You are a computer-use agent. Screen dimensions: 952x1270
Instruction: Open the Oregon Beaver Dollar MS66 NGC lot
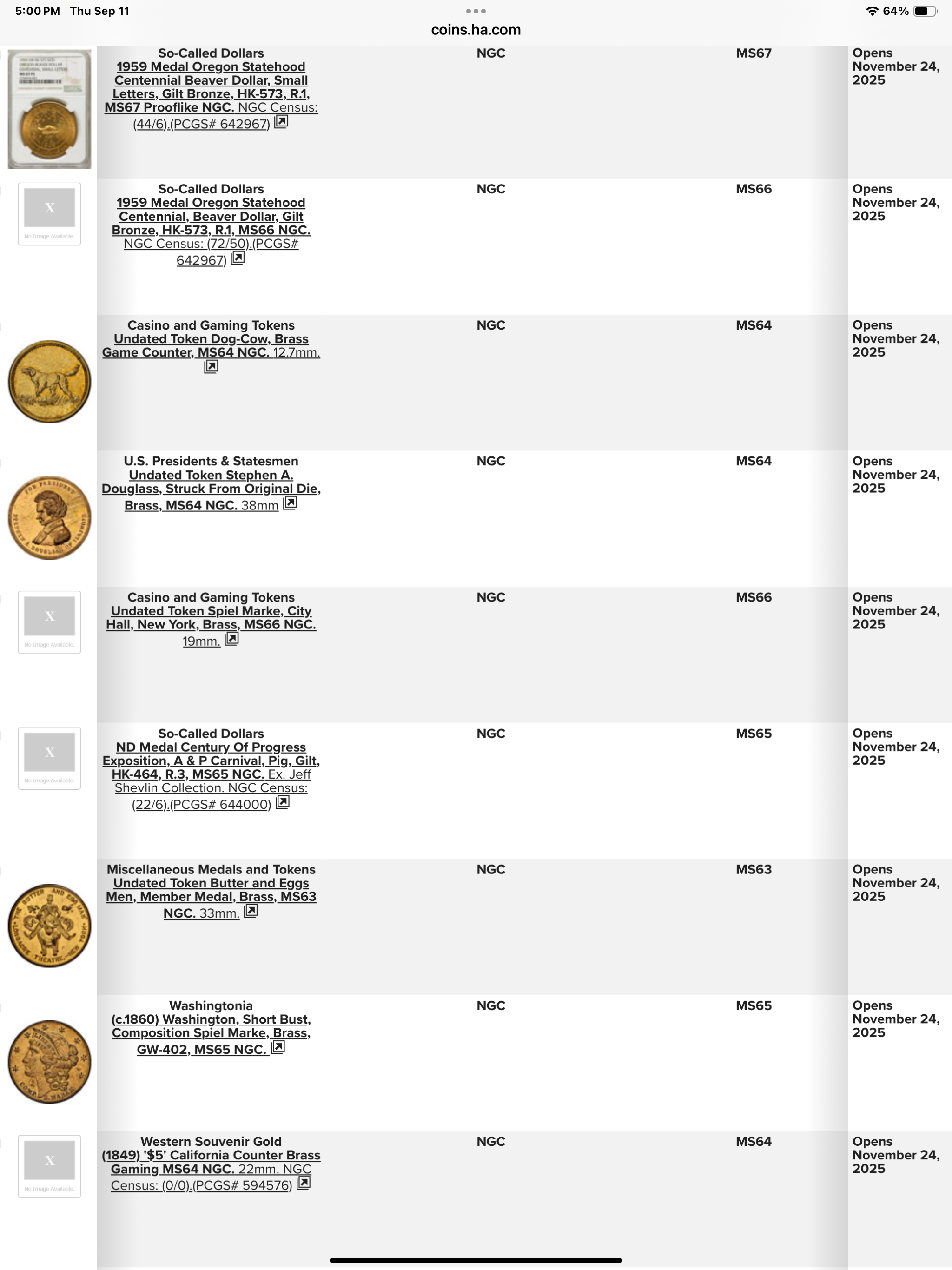(x=211, y=217)
